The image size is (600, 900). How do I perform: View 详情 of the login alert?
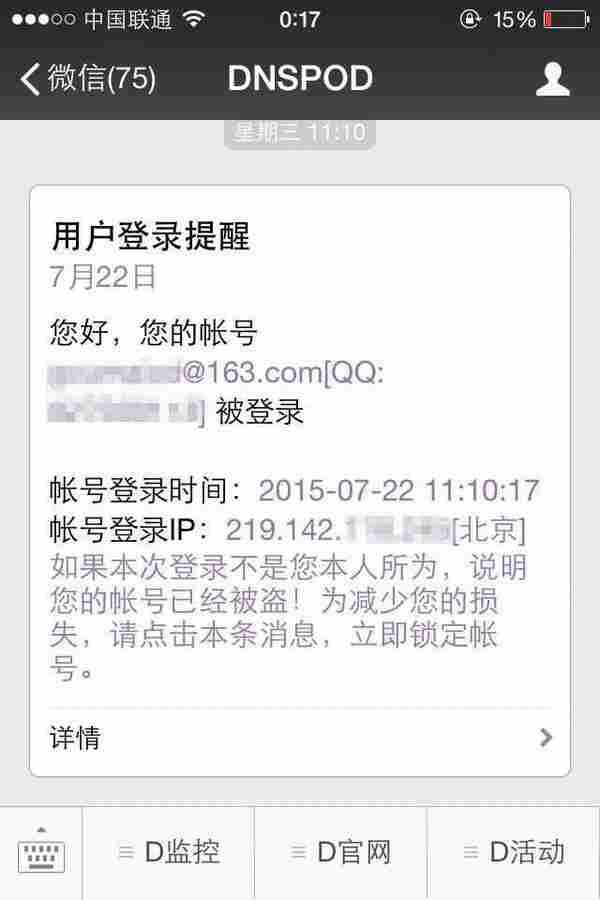[x=300, y=738]
